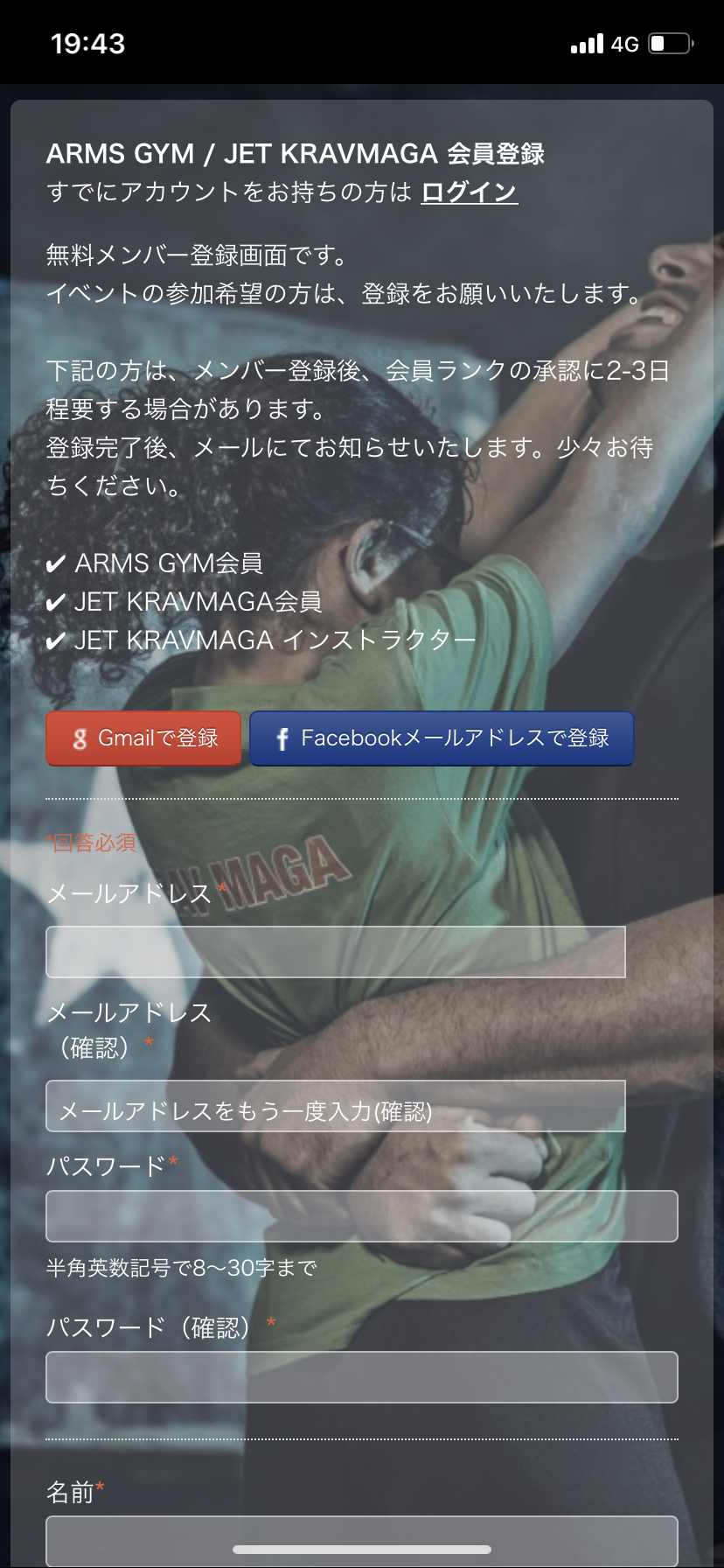The image size is (724, 1568).
Task: Focus the パスワード(確認) field
Action: point(362,1377)
